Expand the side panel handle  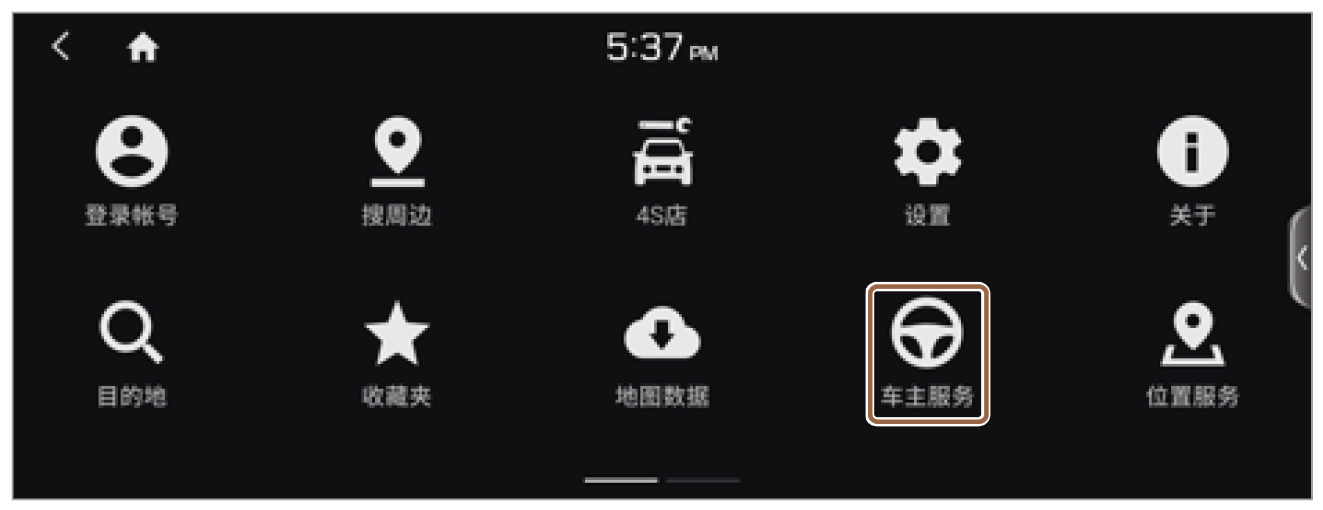(1300, 258)
